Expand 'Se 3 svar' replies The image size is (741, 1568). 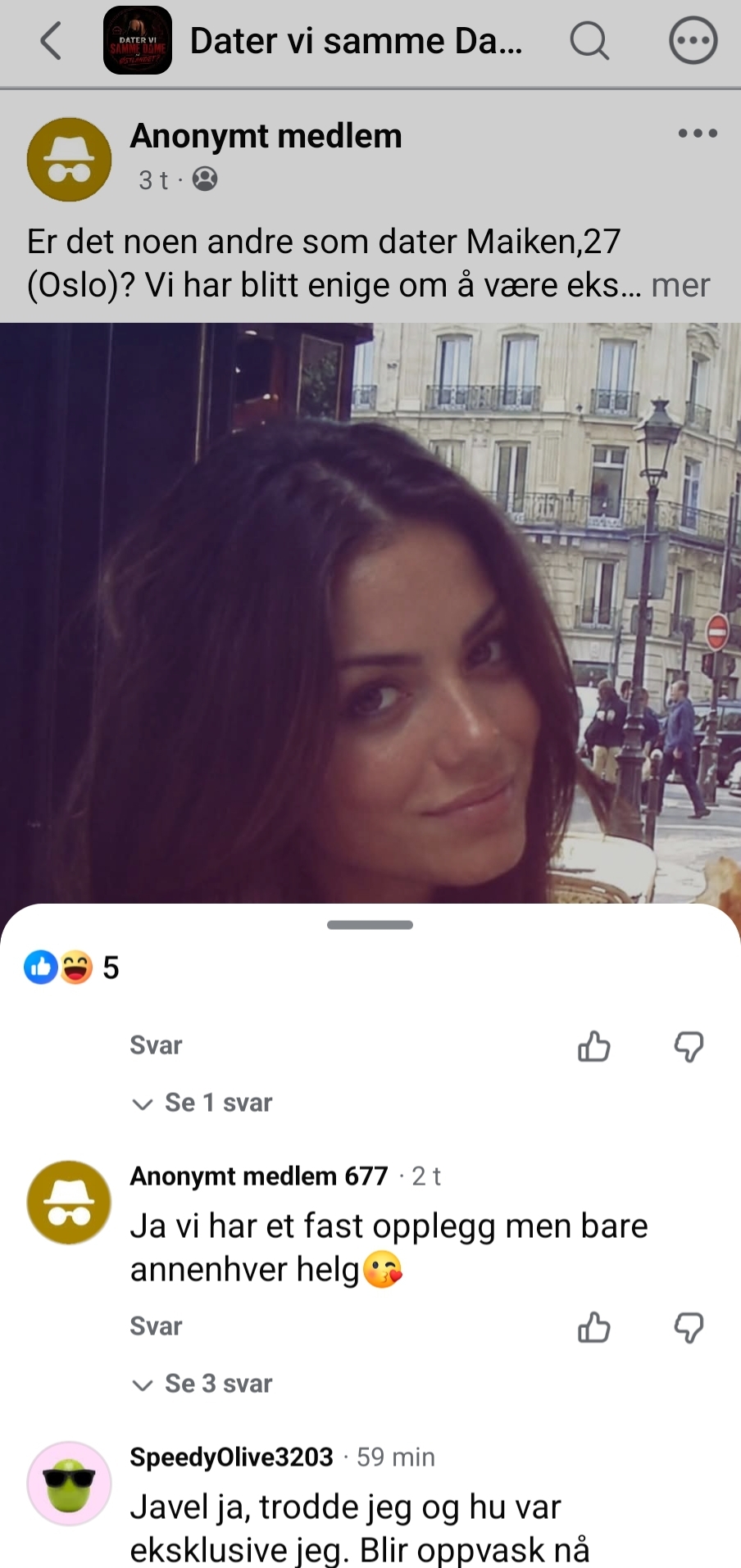(x=202, y=1384)
